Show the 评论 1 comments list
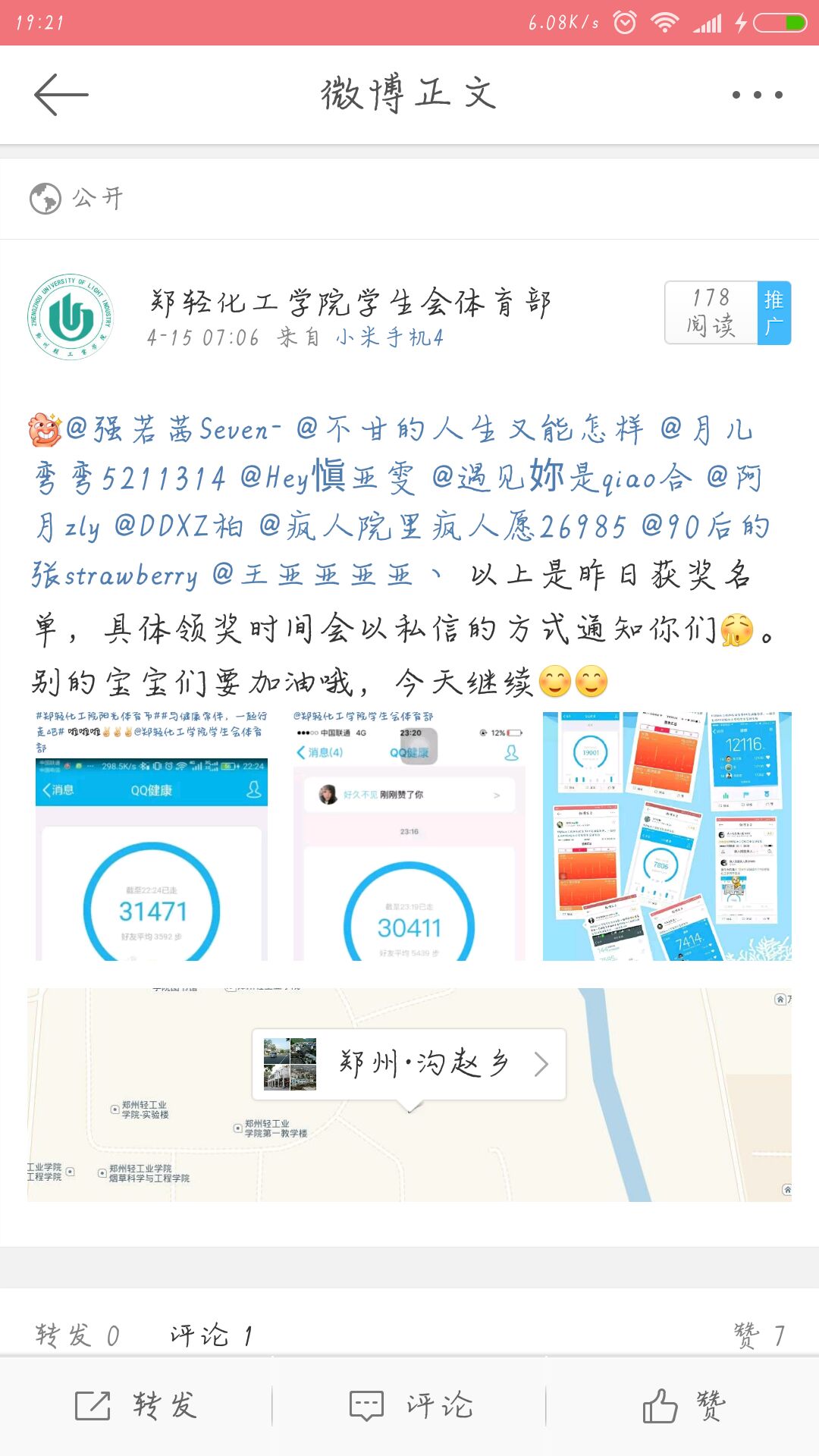 pos(211,1335)
